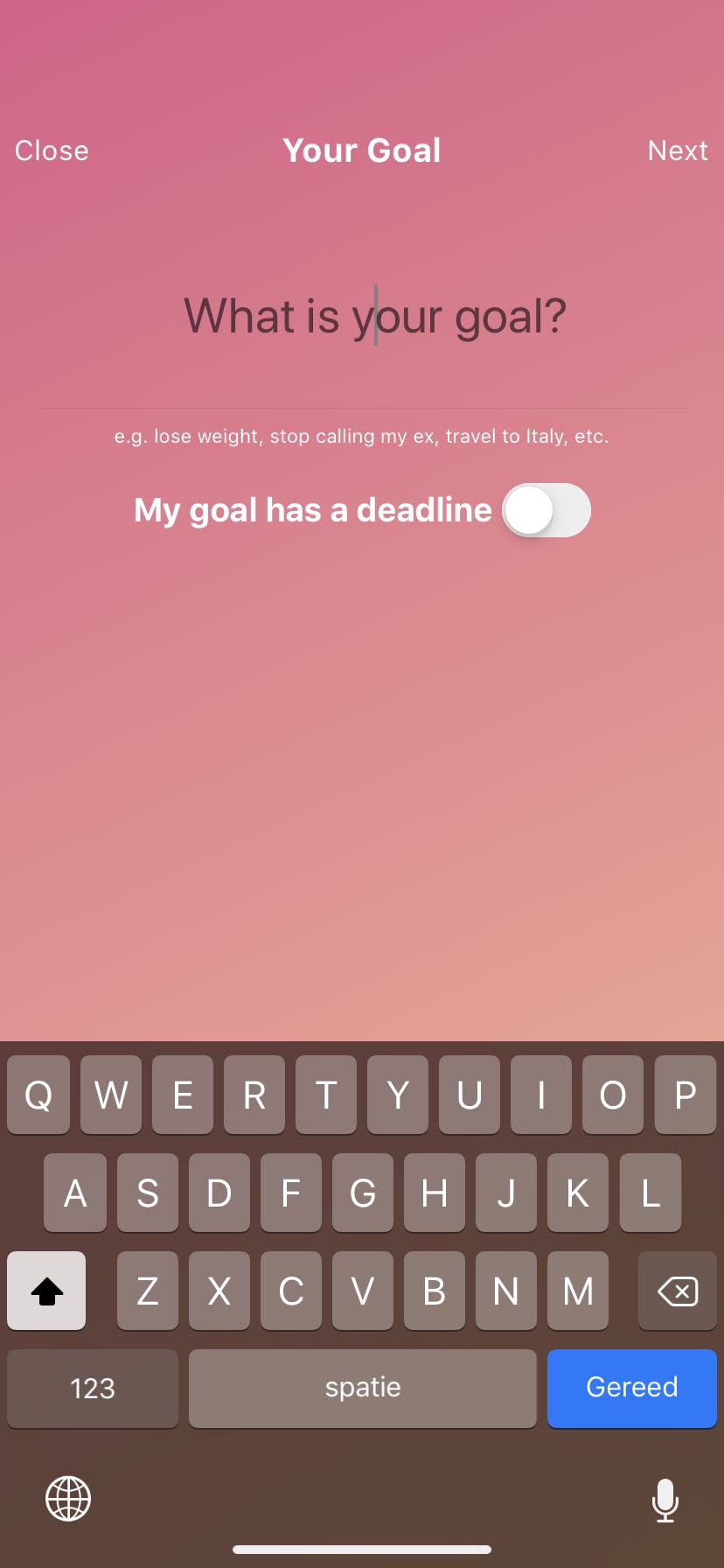Viewport: 724px width, 1568px height.
Task: Accept the 'spatie' autocorrect suggestion
Action: (x=362, y=1388)
